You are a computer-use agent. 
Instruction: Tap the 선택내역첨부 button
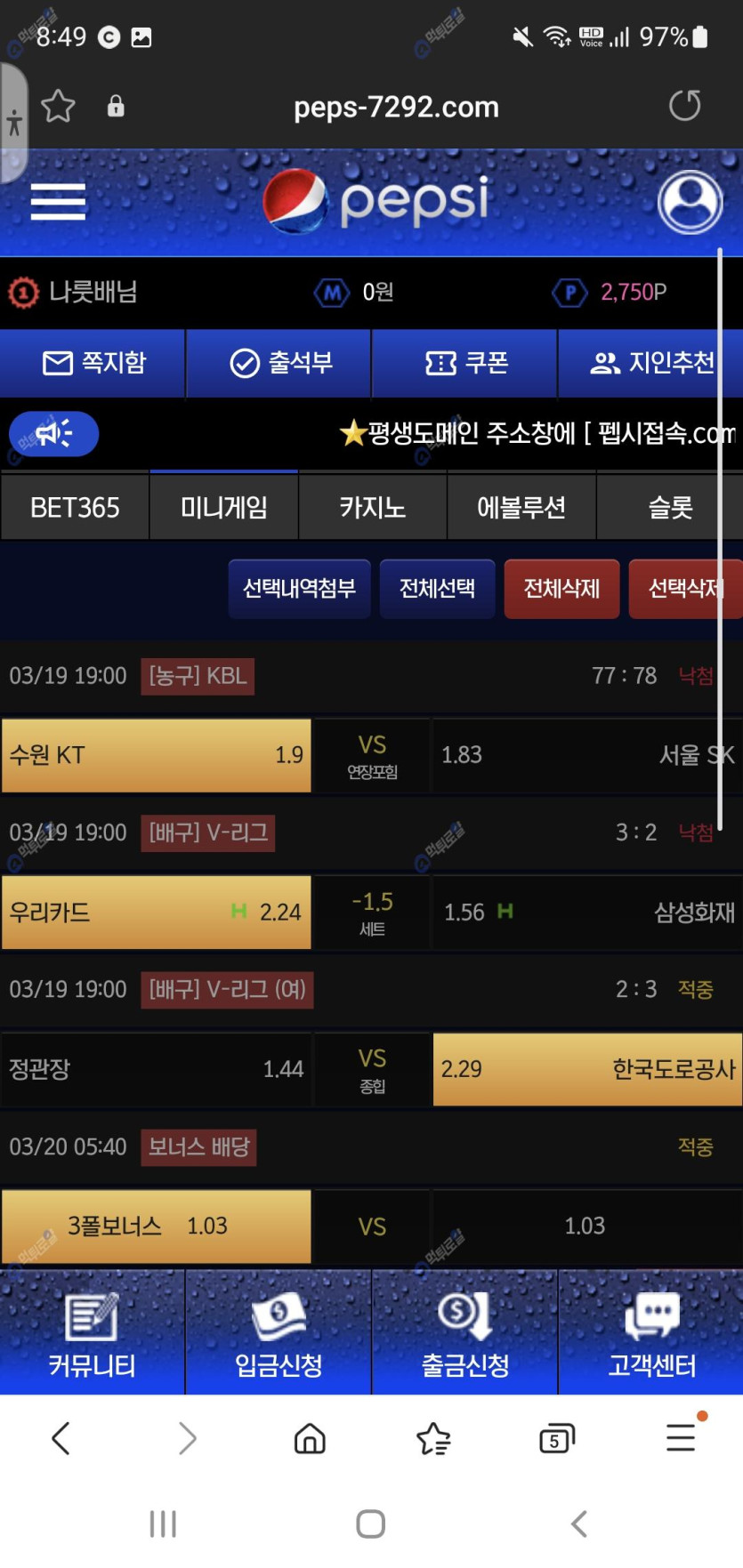[x=299, y=588]
